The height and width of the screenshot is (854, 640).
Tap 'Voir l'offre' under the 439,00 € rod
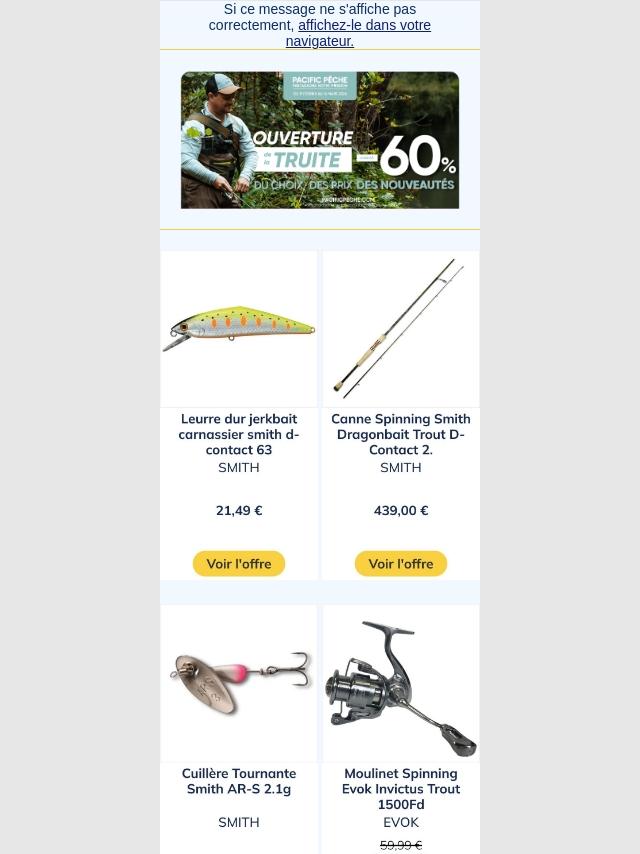401,564
